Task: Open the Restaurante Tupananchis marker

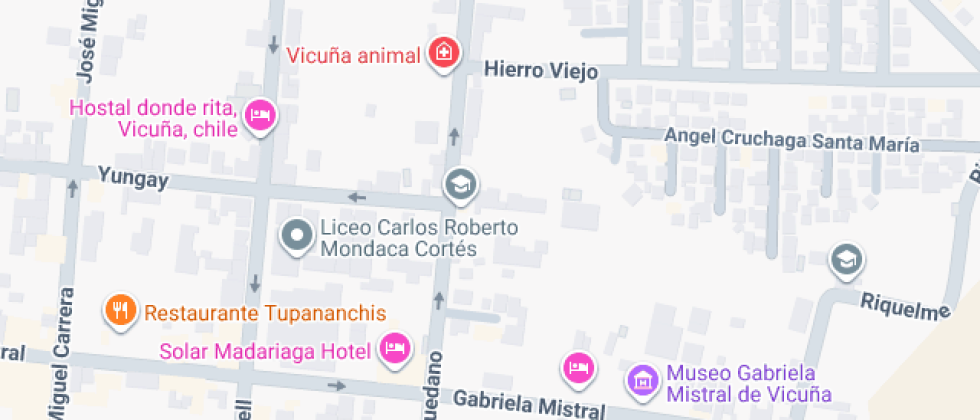Action: pos(120,310)
